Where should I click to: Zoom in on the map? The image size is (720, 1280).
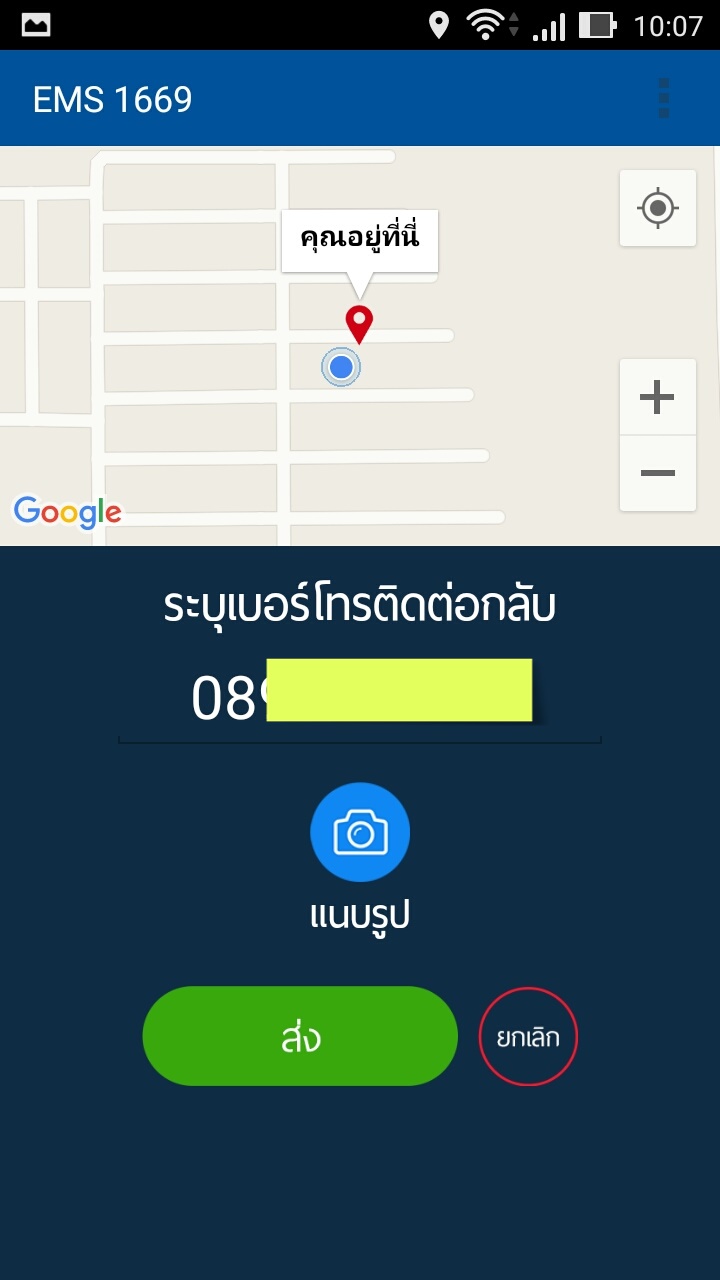tap(658, 397)
